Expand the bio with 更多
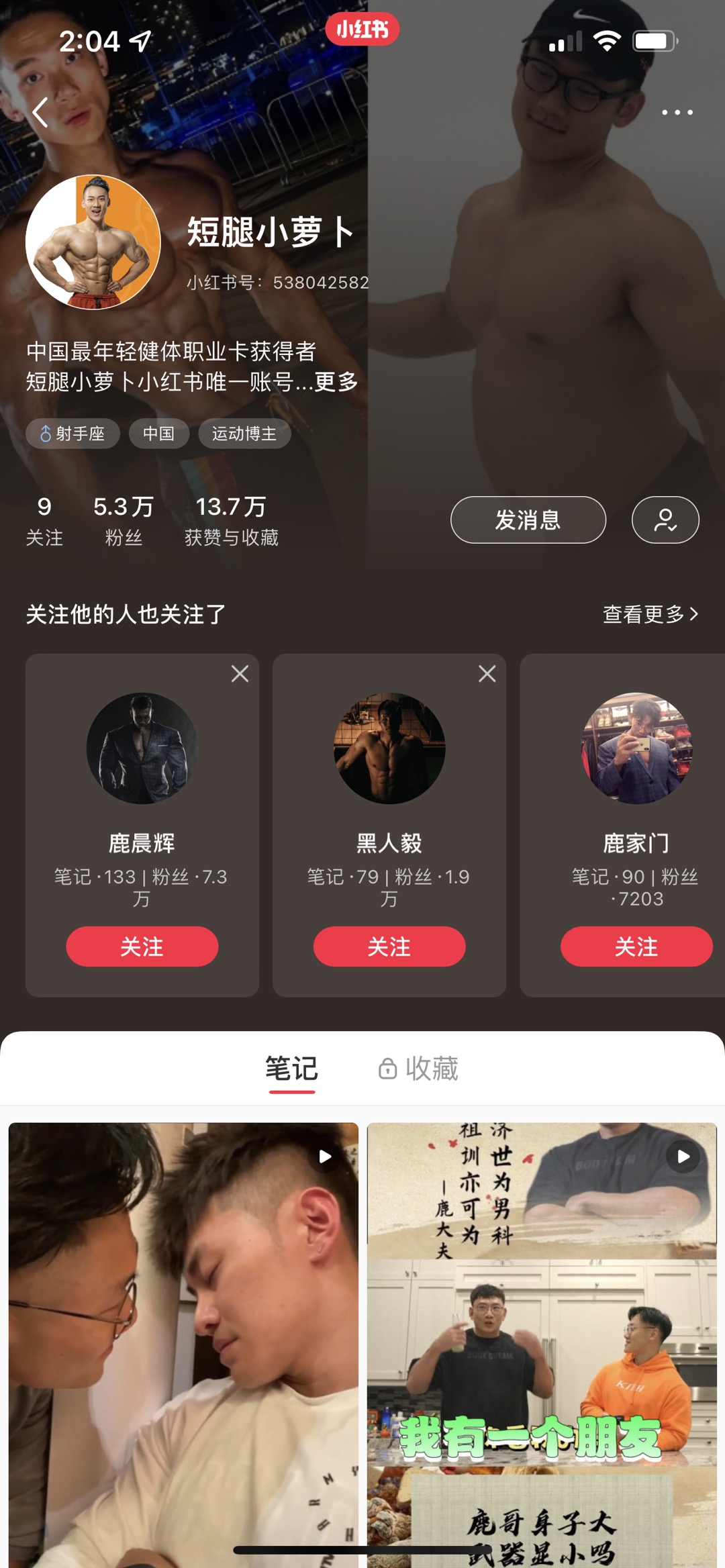Screen dimensions: 725x1568 click(x=337, y=381)
